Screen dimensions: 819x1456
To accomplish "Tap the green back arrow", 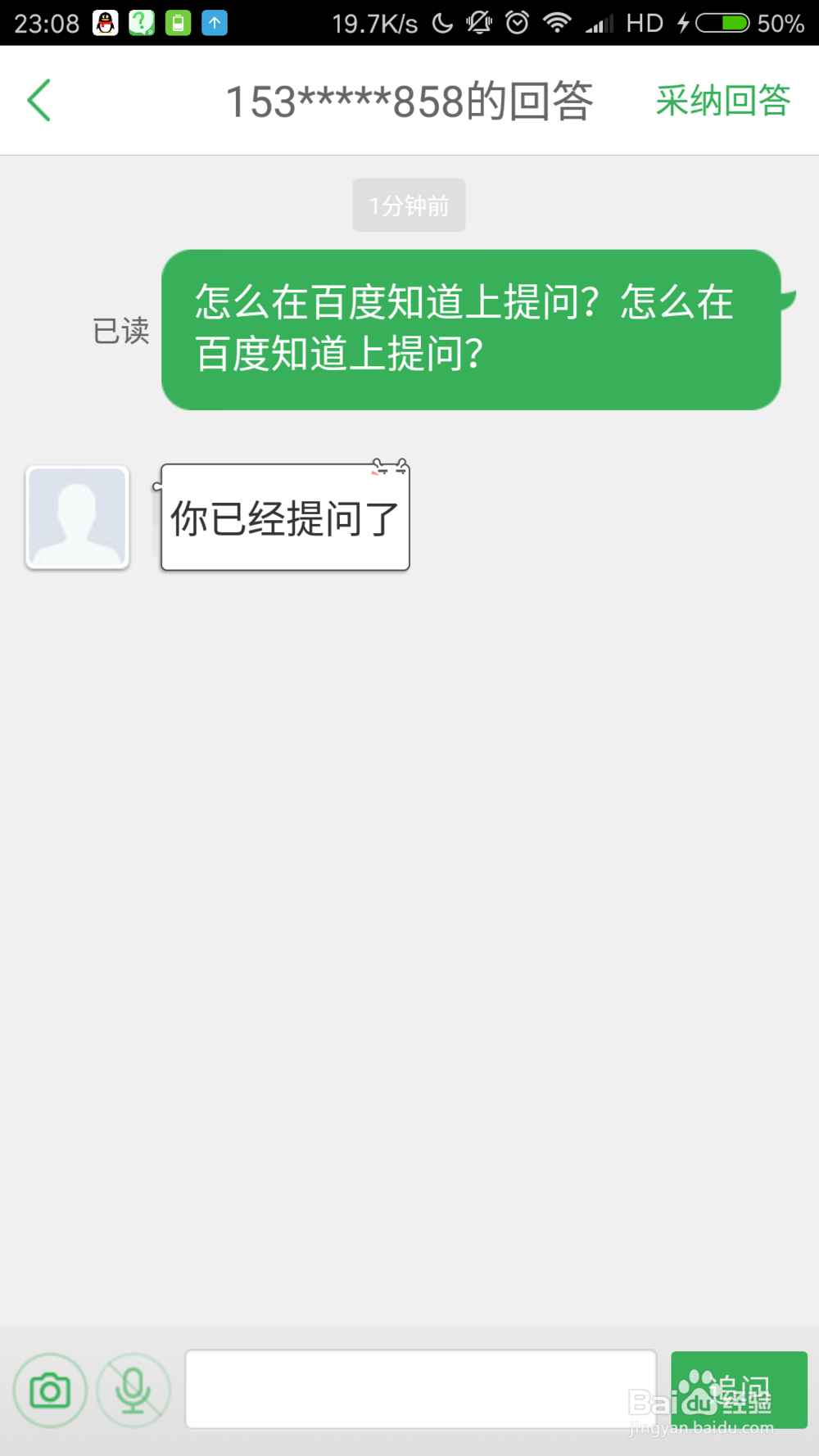I will (x=38, y=100).
